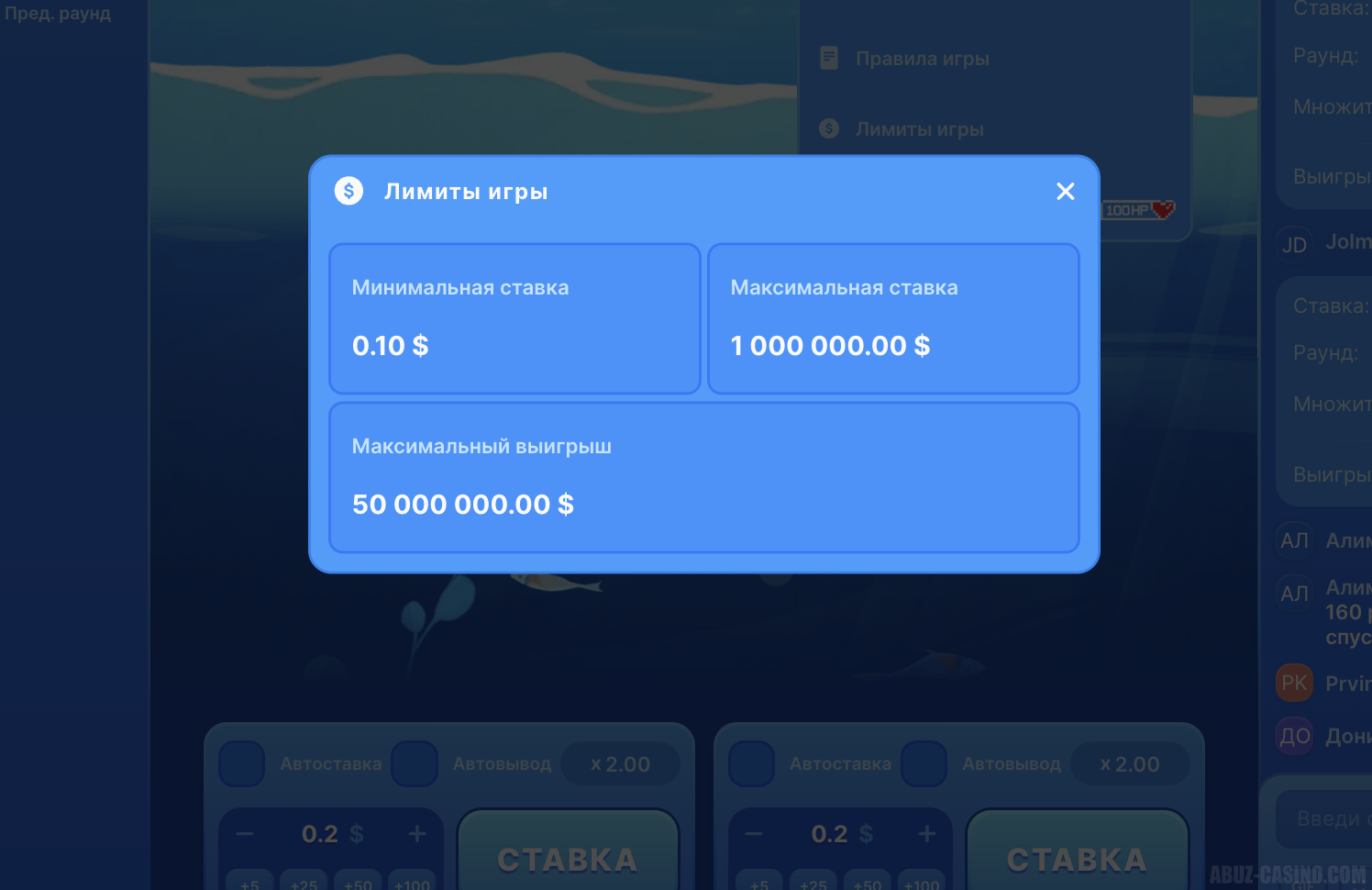This screenshot has height=890, width=1372.
Task: Open Лимиты игры menu item
Action: 919,129
